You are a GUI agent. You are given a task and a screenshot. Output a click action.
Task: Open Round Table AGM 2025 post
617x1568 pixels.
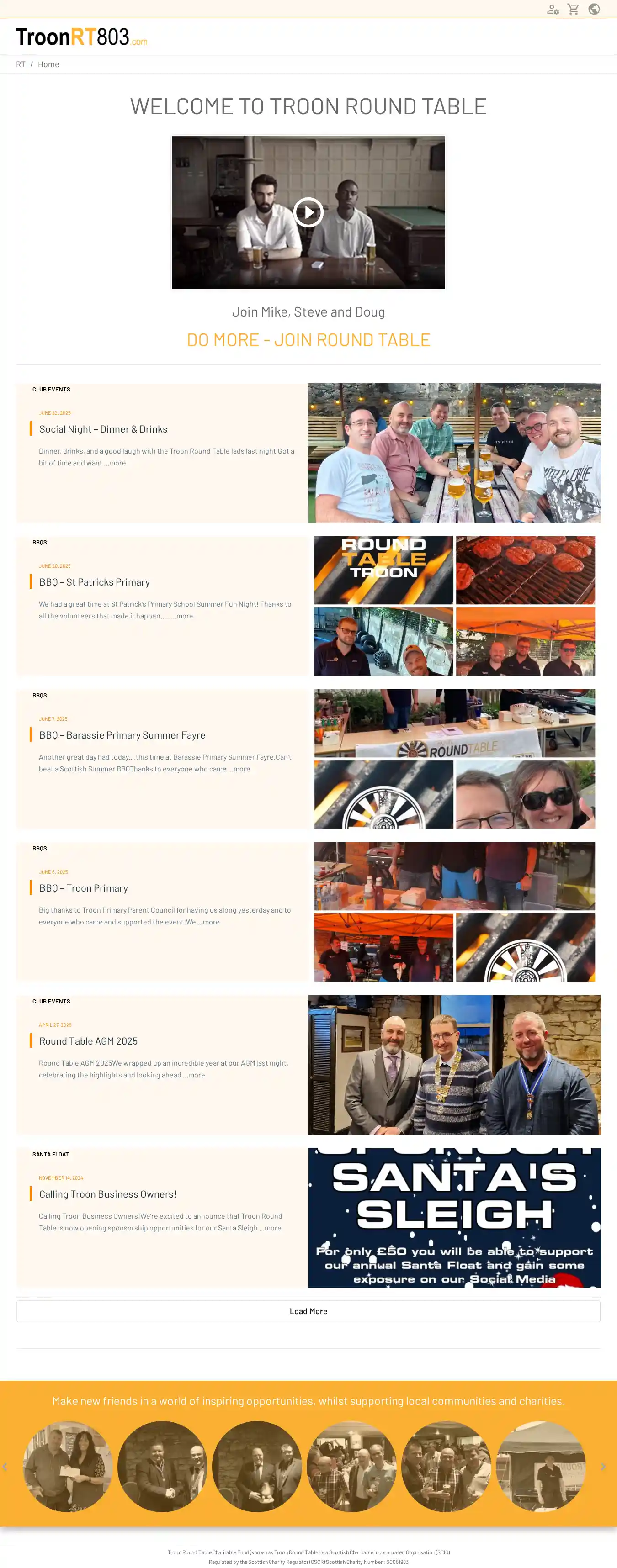88,1041
